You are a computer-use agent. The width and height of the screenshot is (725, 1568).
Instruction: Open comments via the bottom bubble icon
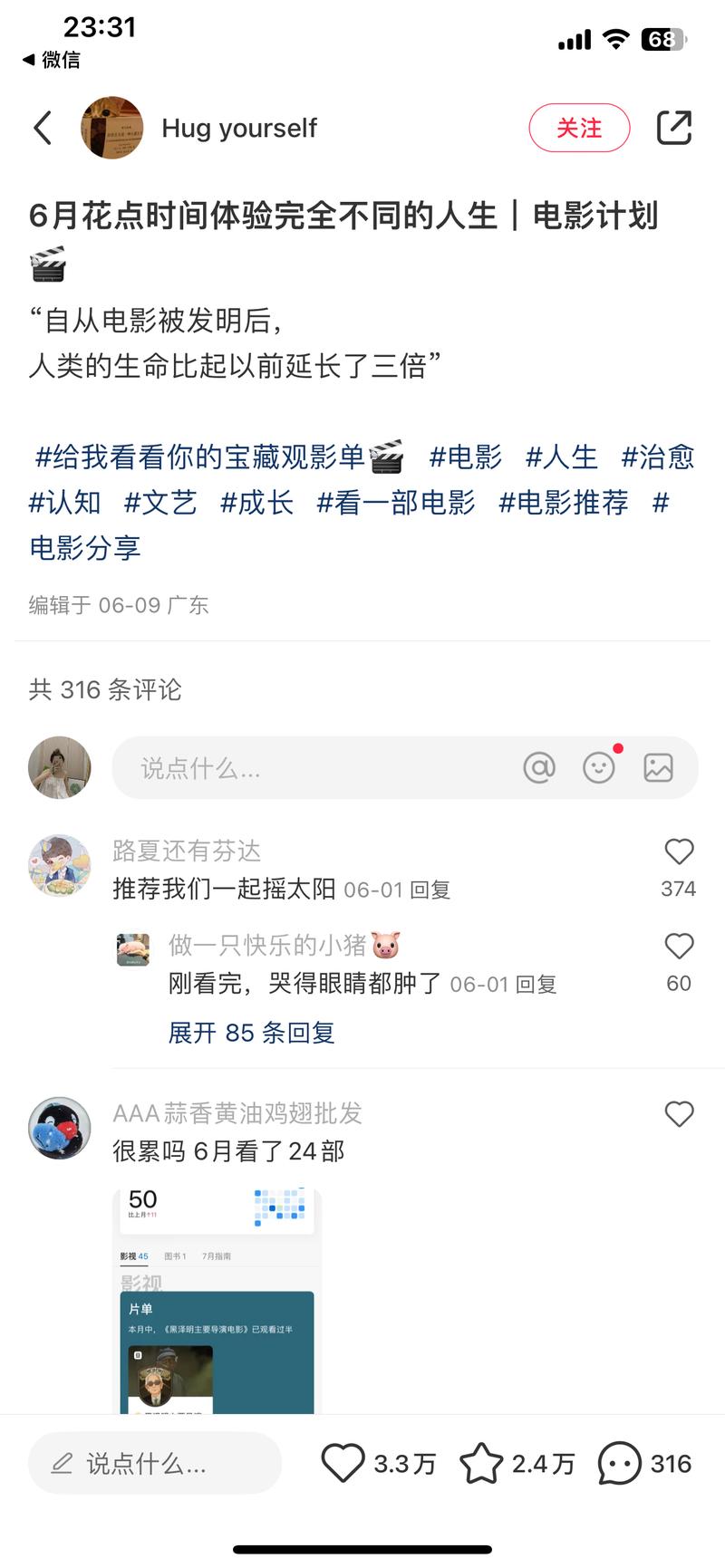coord(620,1463)
